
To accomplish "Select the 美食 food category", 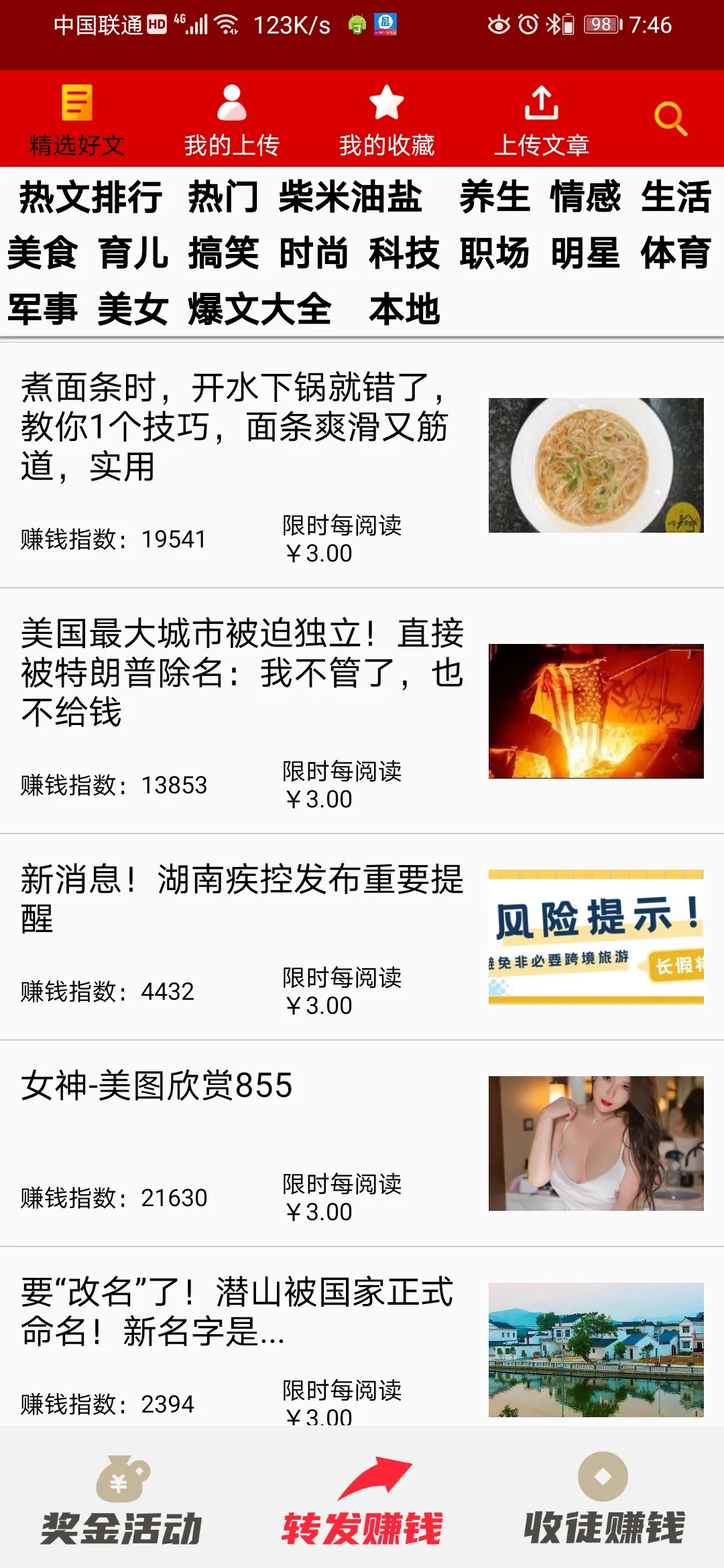I will point(43,255).
